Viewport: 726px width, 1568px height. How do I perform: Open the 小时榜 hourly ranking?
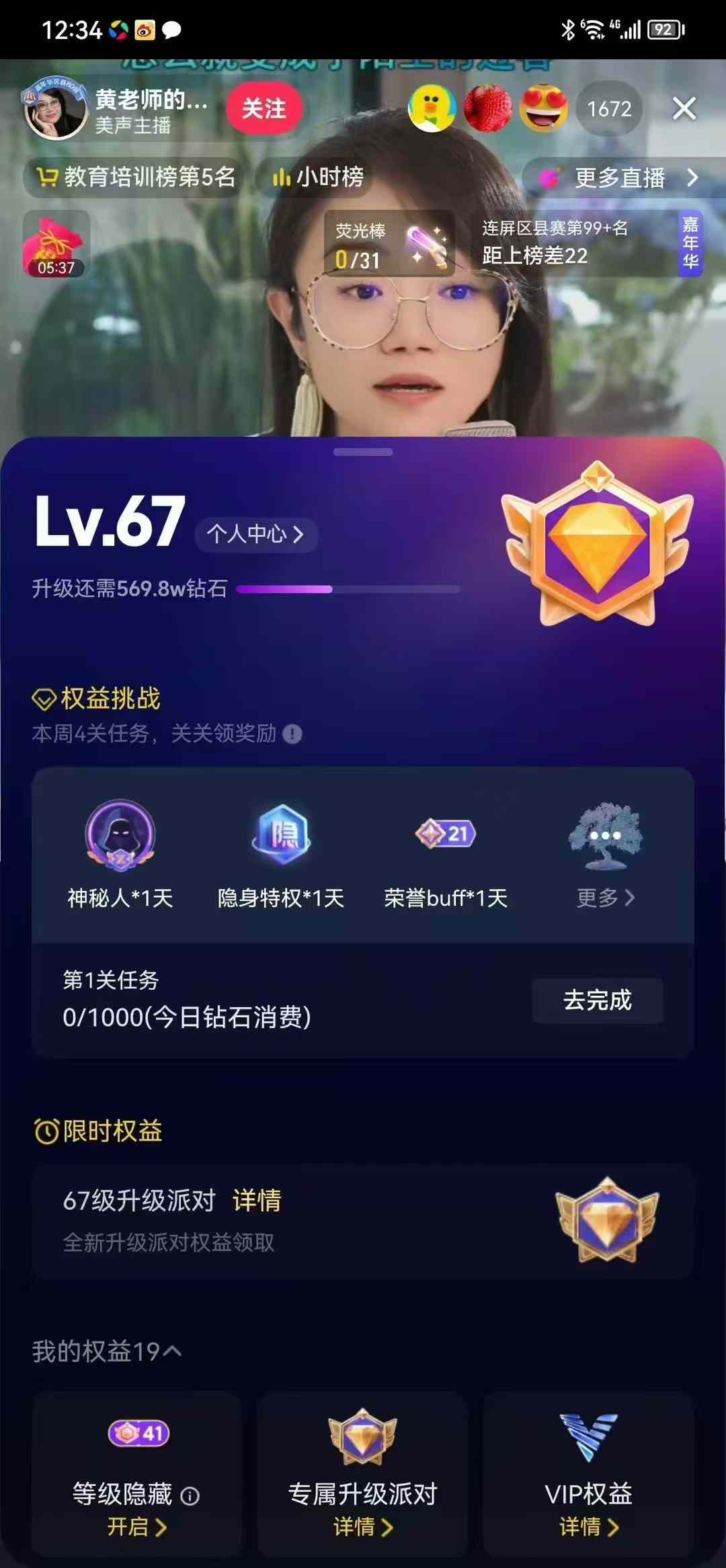pos(318,178)
